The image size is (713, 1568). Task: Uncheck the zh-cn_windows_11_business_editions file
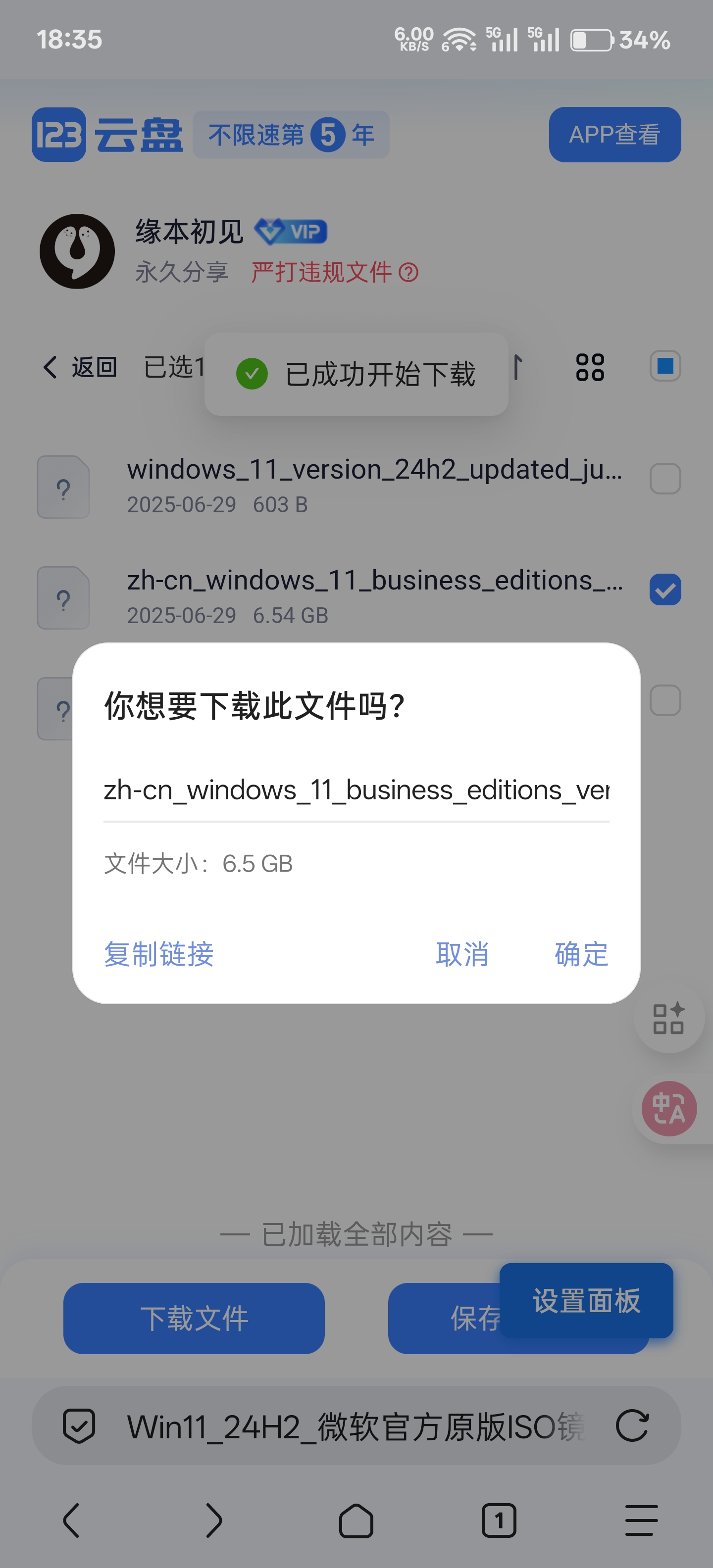tap(665, 589)
